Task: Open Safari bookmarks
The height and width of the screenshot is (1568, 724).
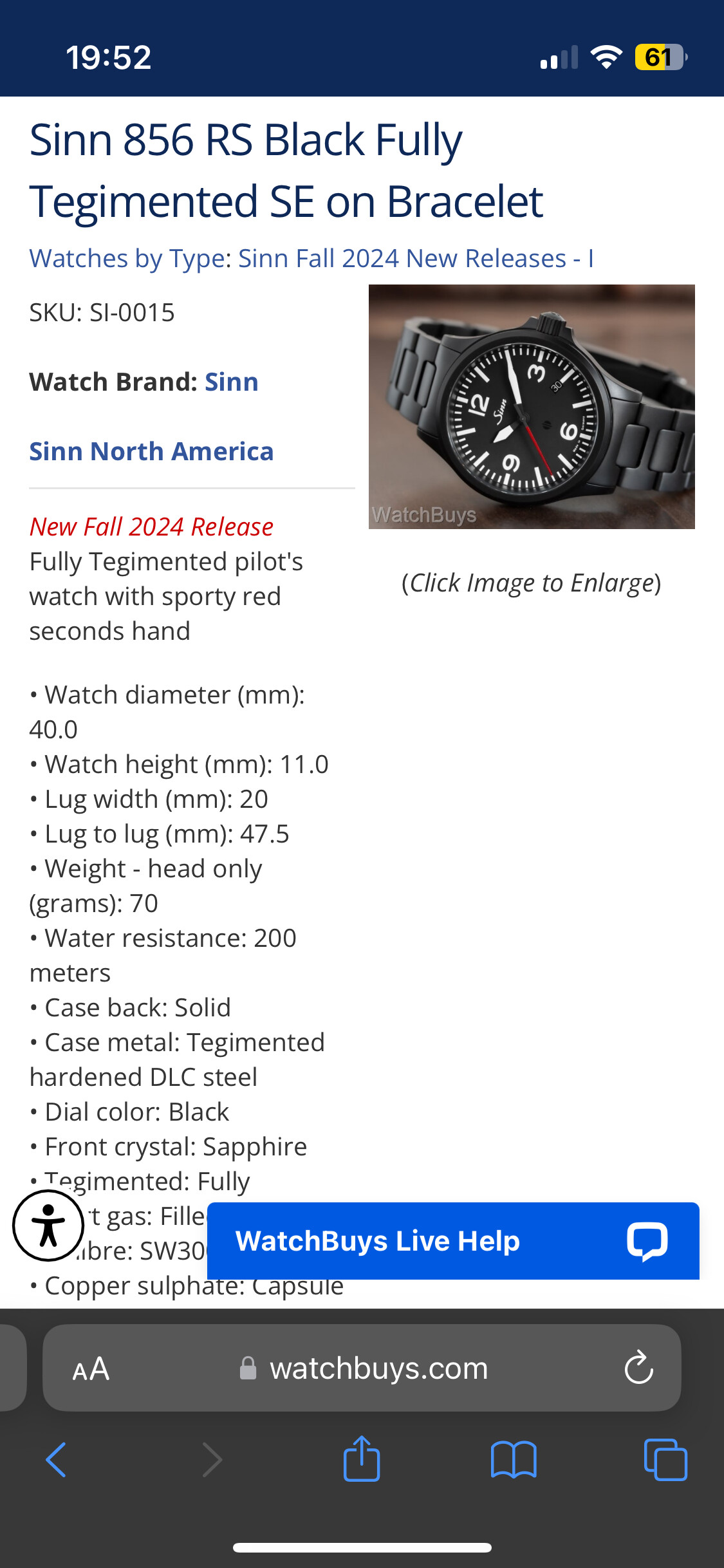Action: 514,1460
